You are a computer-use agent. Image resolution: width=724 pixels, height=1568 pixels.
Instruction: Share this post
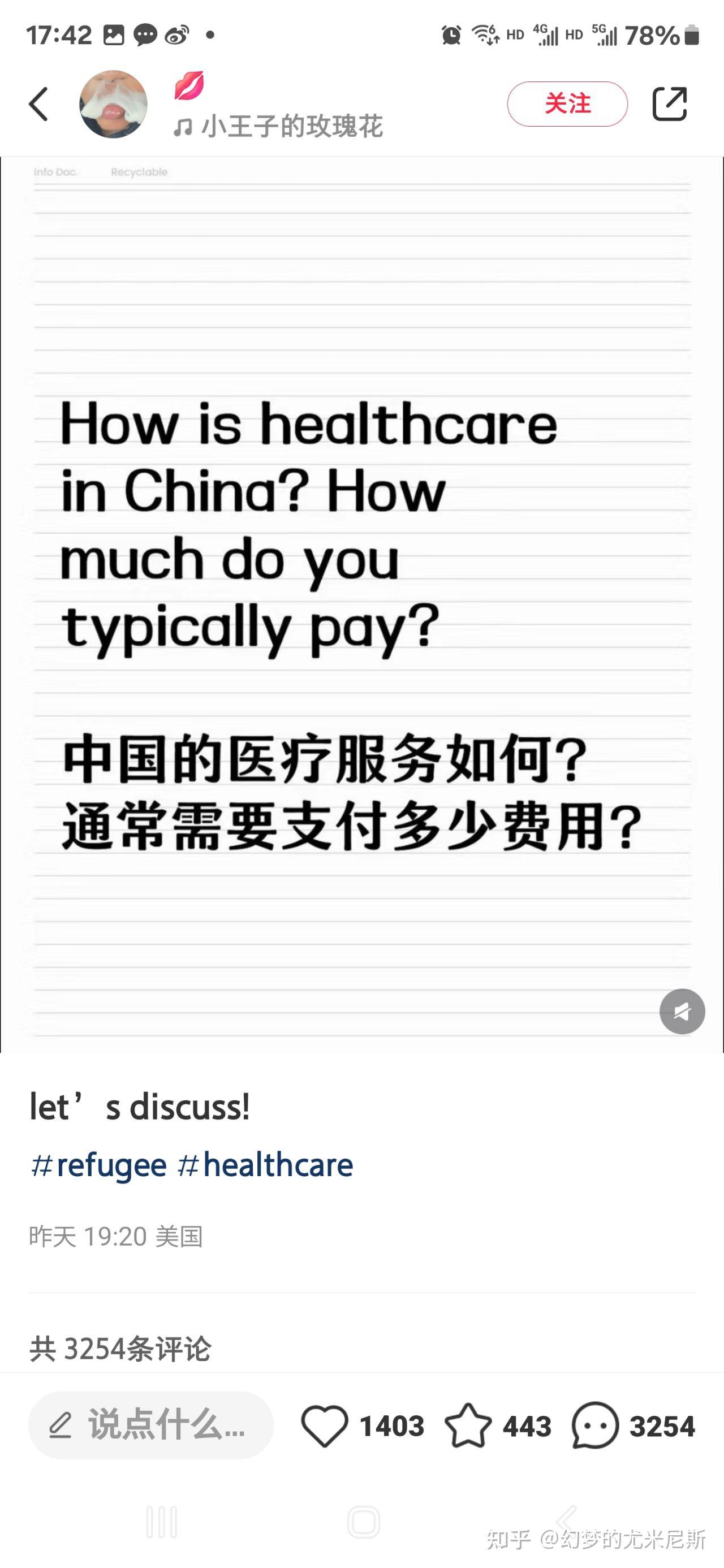click(669, 104)
